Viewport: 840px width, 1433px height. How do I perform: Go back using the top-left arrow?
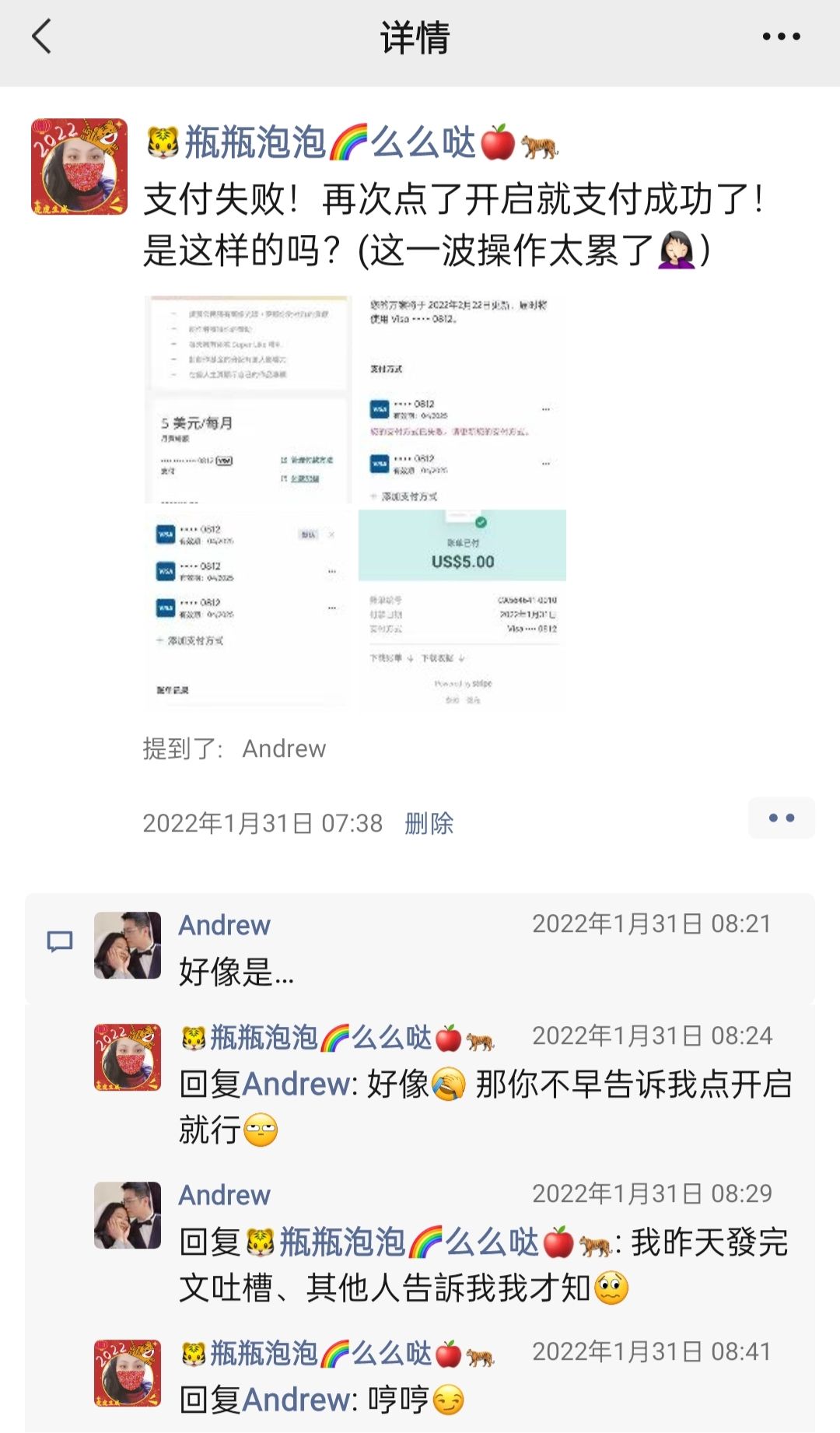pyautogui.click(x=42, y=37)
